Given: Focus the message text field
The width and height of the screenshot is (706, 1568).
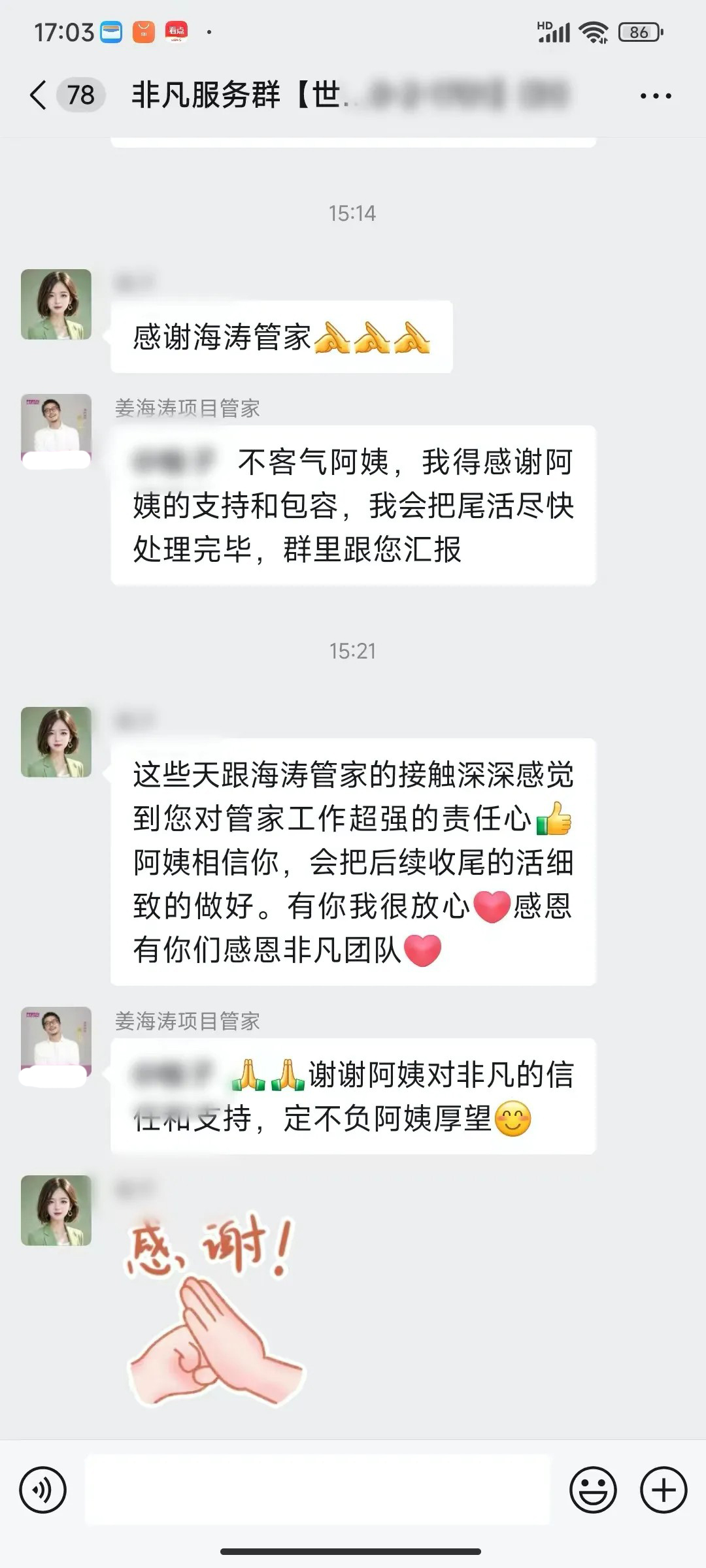Looking at the screenshot, I should [x=318, y=1490].
